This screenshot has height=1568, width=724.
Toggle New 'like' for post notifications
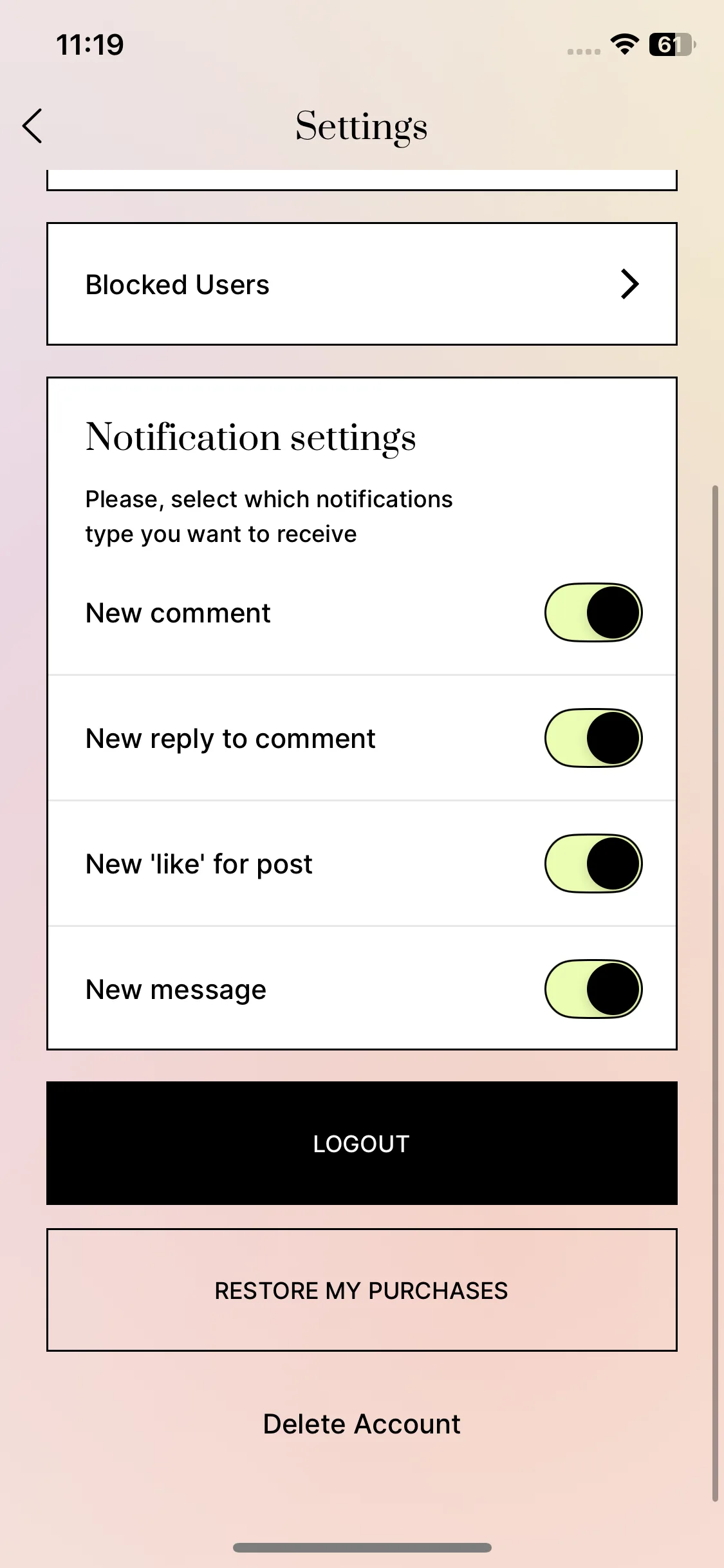pyautogui.click(x=593, y=863)
